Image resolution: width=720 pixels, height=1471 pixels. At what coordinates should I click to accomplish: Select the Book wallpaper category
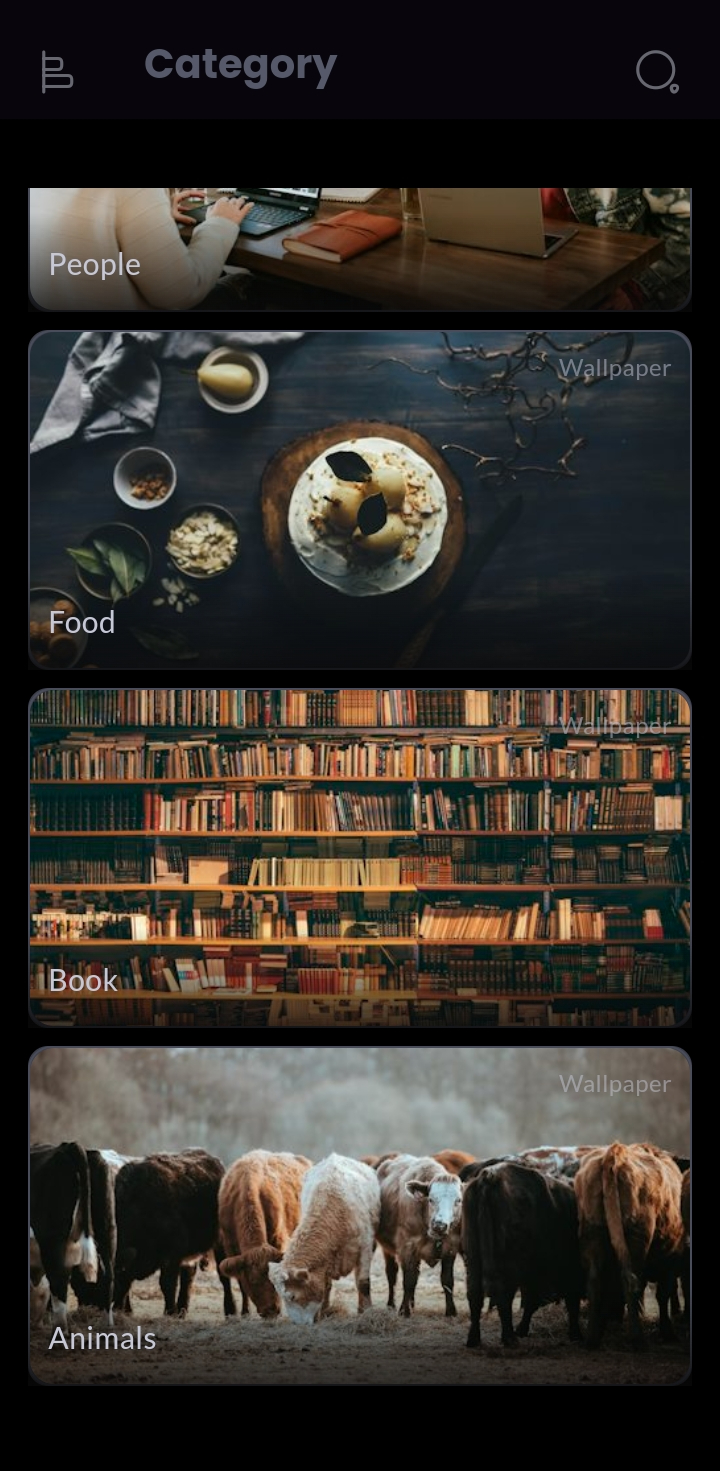360,857
